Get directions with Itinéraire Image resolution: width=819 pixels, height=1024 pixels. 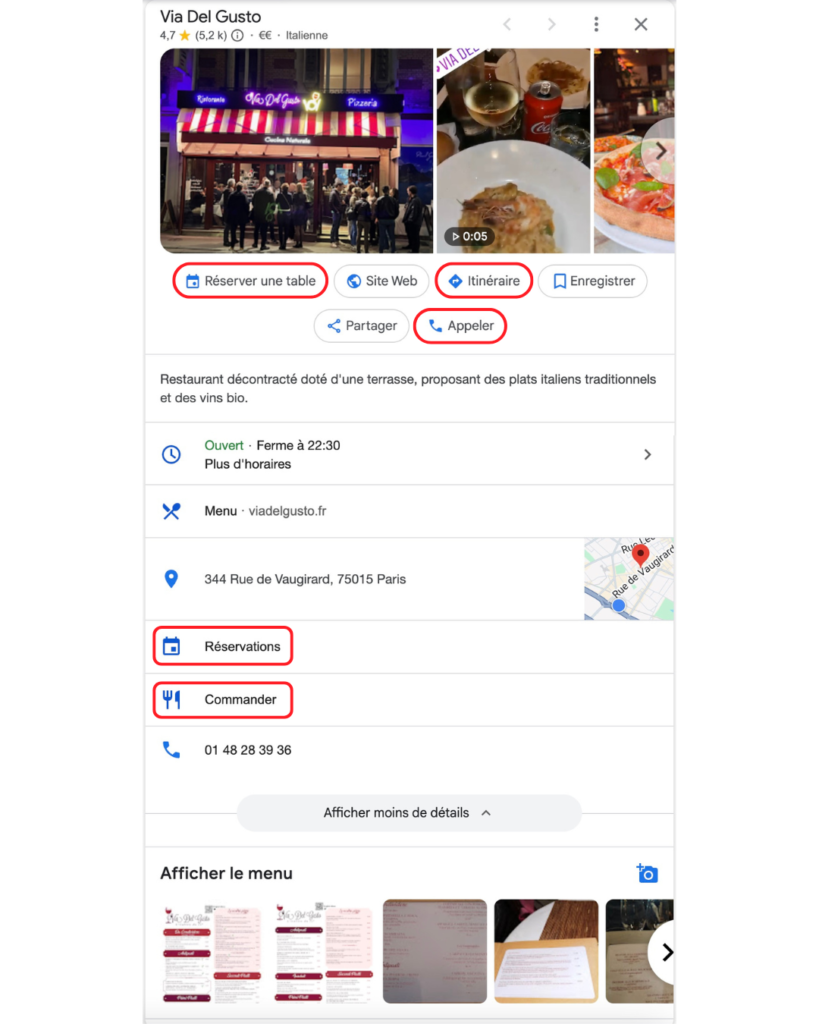484,281
